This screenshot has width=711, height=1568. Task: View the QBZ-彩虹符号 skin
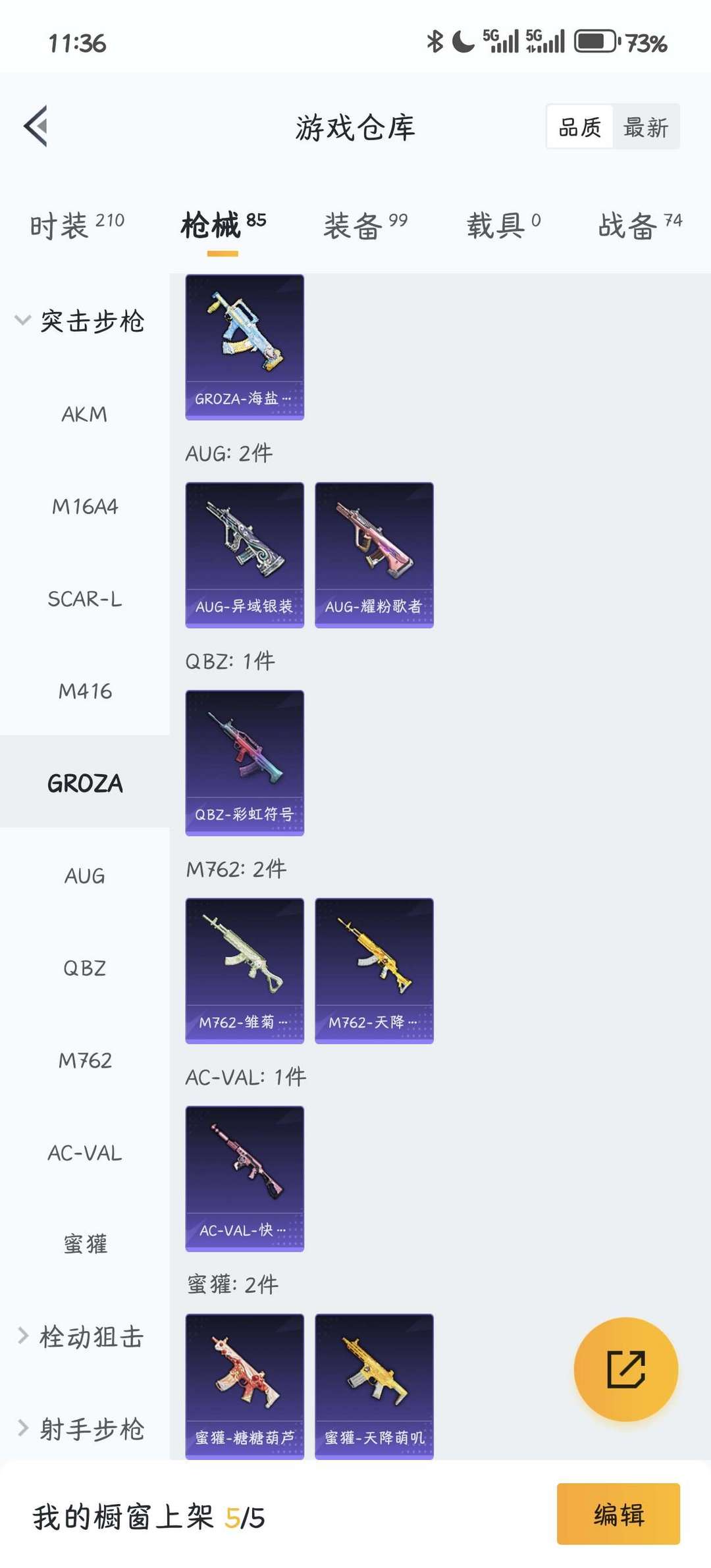pyautogui.click(x=245, y=763)
